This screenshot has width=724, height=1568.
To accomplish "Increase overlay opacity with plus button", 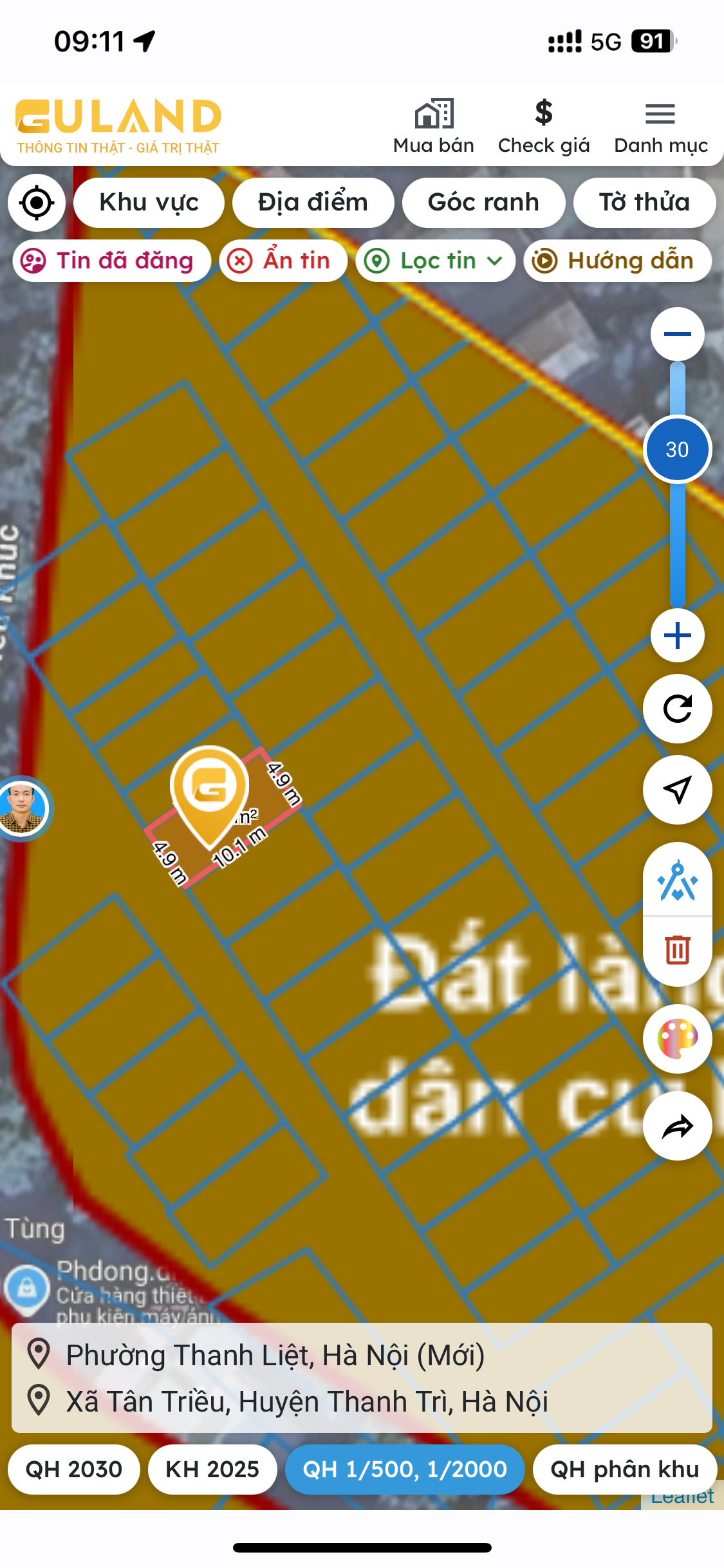I will click(x=677, y=636).
